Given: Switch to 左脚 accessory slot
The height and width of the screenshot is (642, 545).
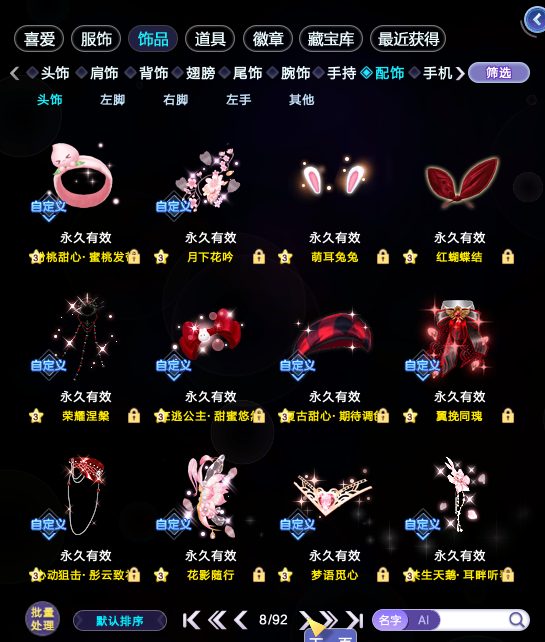Looking at the screenshot, I should click(x=113, y=99).
